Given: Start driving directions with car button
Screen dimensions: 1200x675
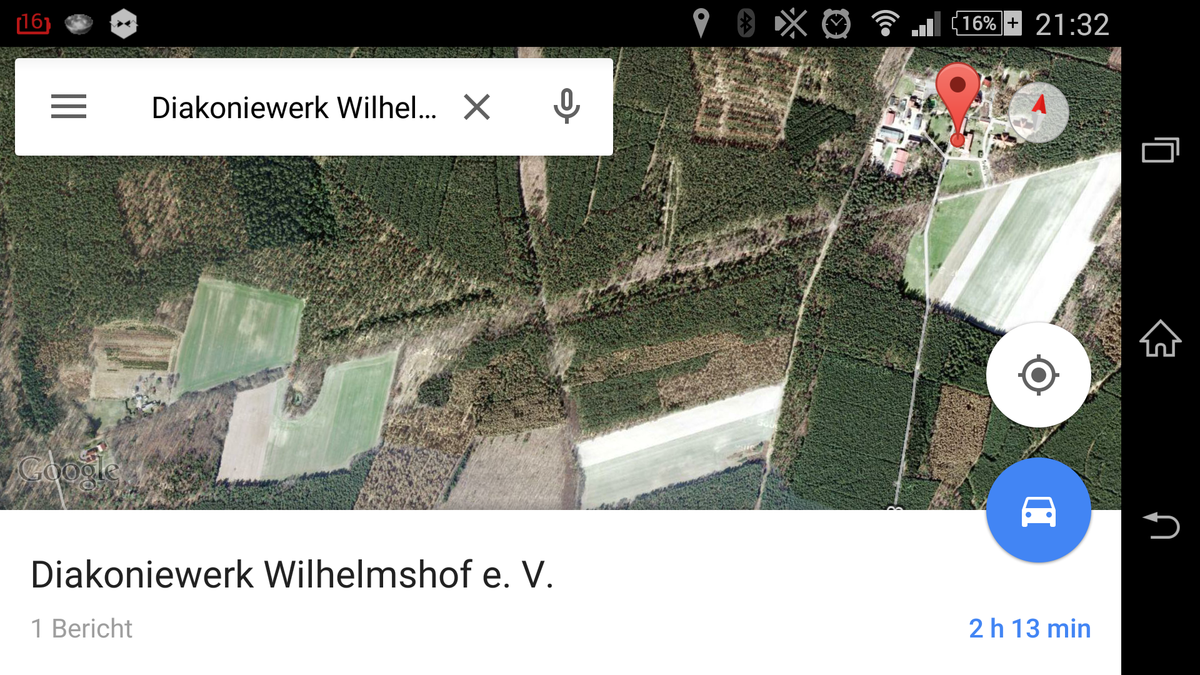Looking at the screenshot, I should pyautogui.click(x=1038, y=511).
